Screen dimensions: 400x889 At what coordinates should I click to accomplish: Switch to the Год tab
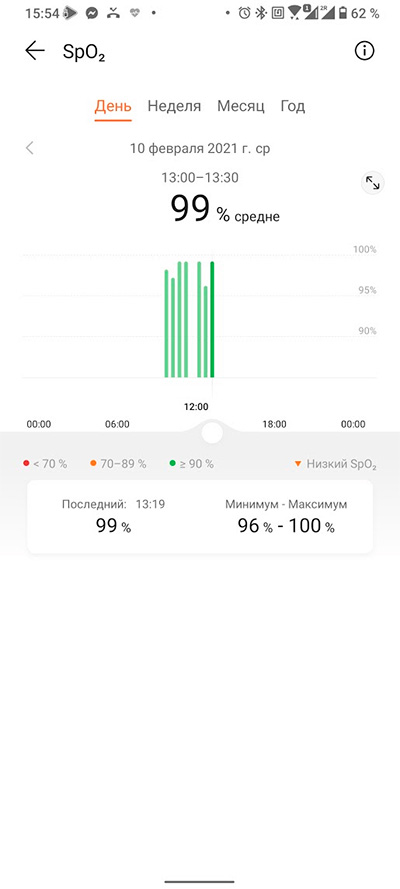tap(293, 106)
